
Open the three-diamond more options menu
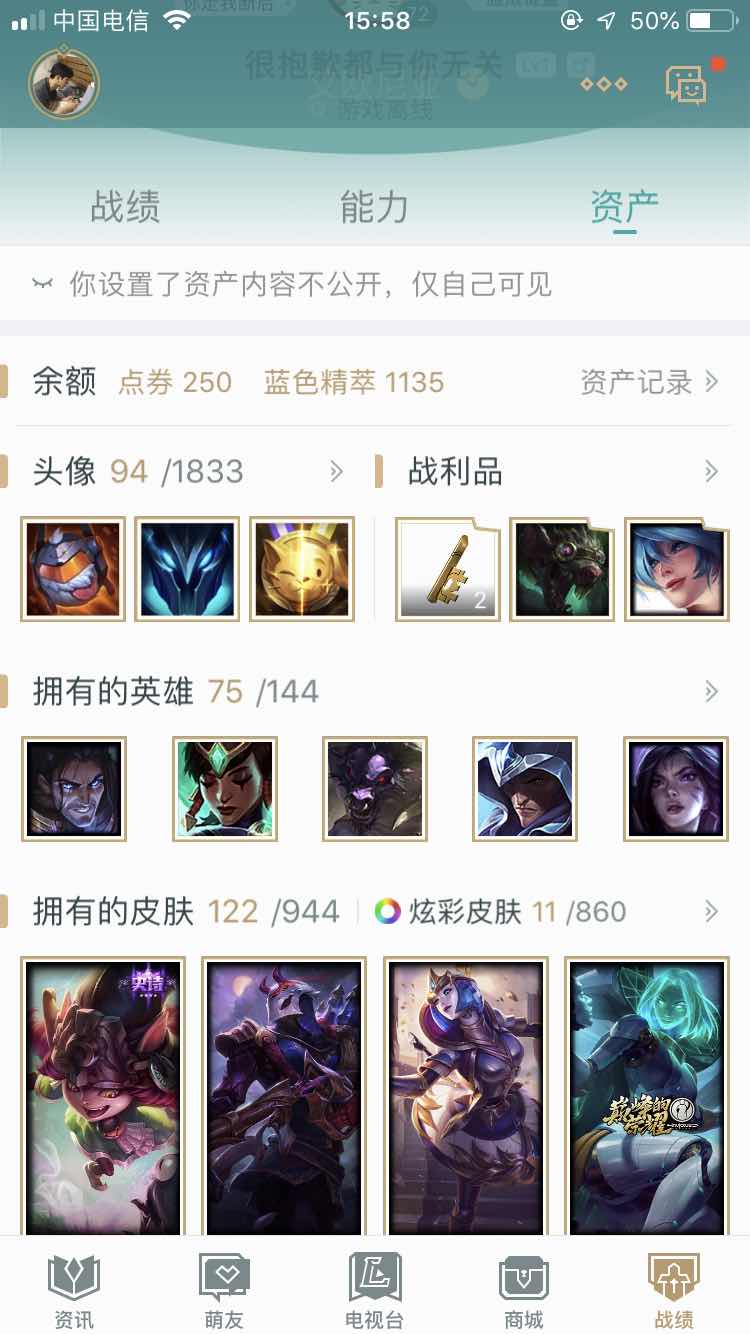point(604,84)
